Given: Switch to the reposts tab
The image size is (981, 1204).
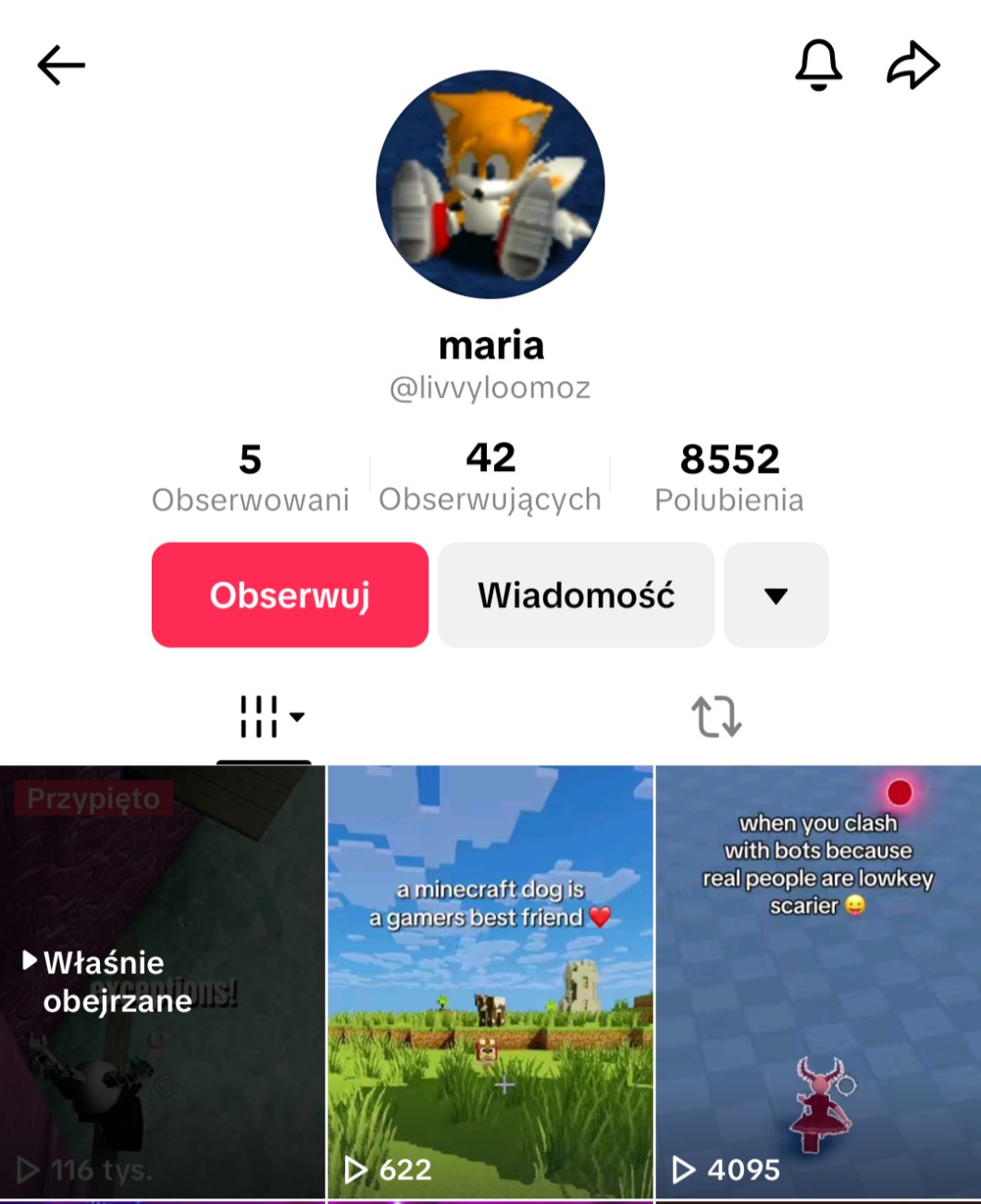Looking at the screenshot, I should [716, 716].
